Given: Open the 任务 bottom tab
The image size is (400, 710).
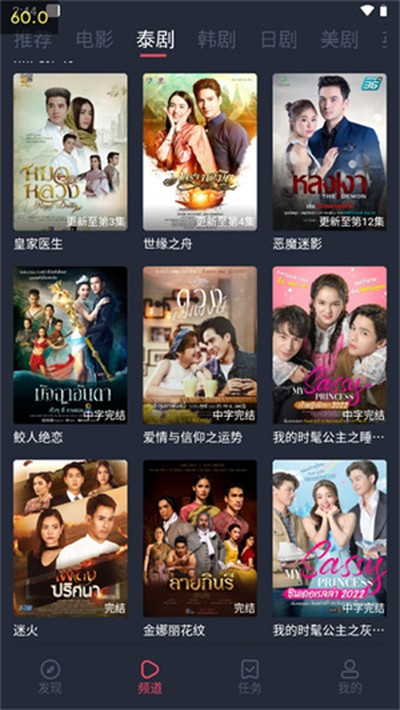Looking at the screenshot, I should 250,677.
